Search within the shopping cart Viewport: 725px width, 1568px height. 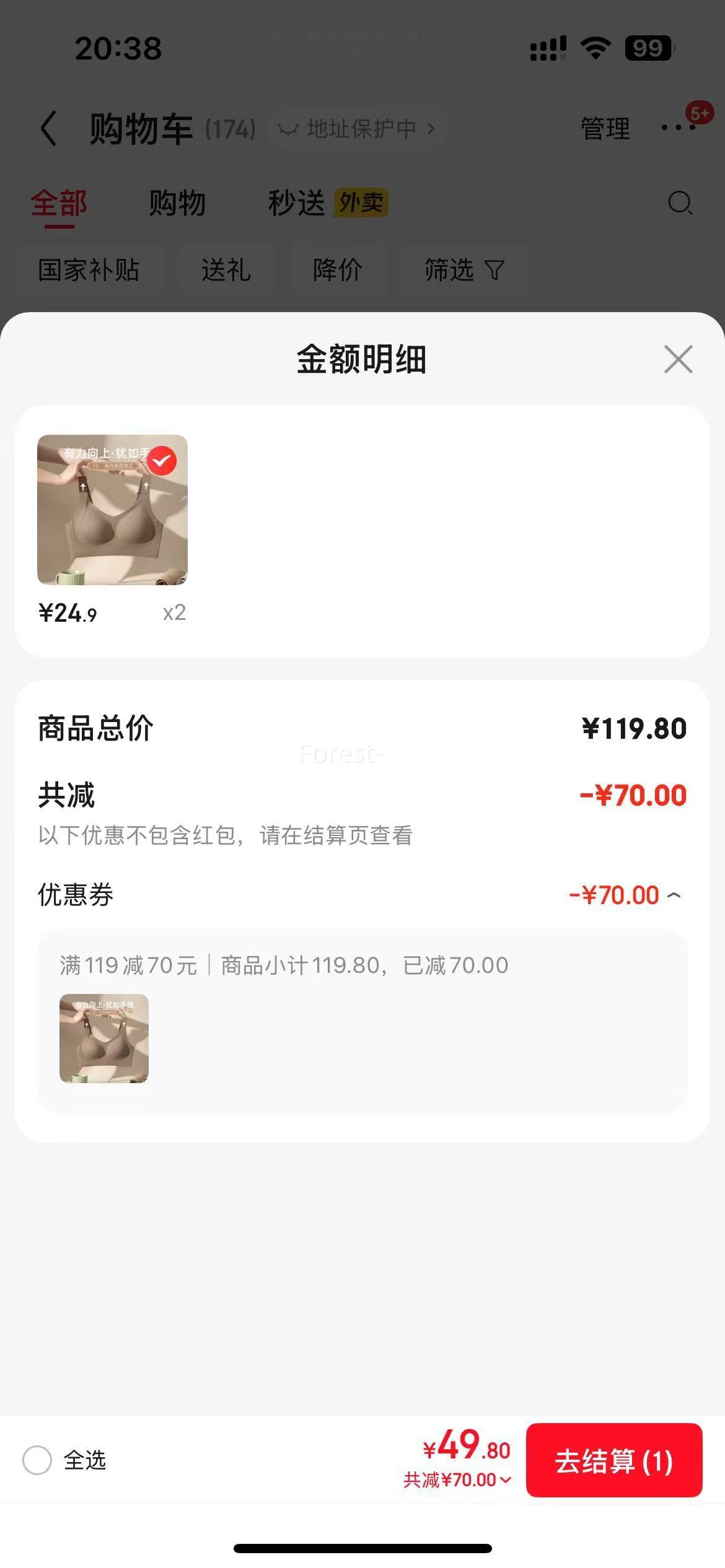point(680,203)
